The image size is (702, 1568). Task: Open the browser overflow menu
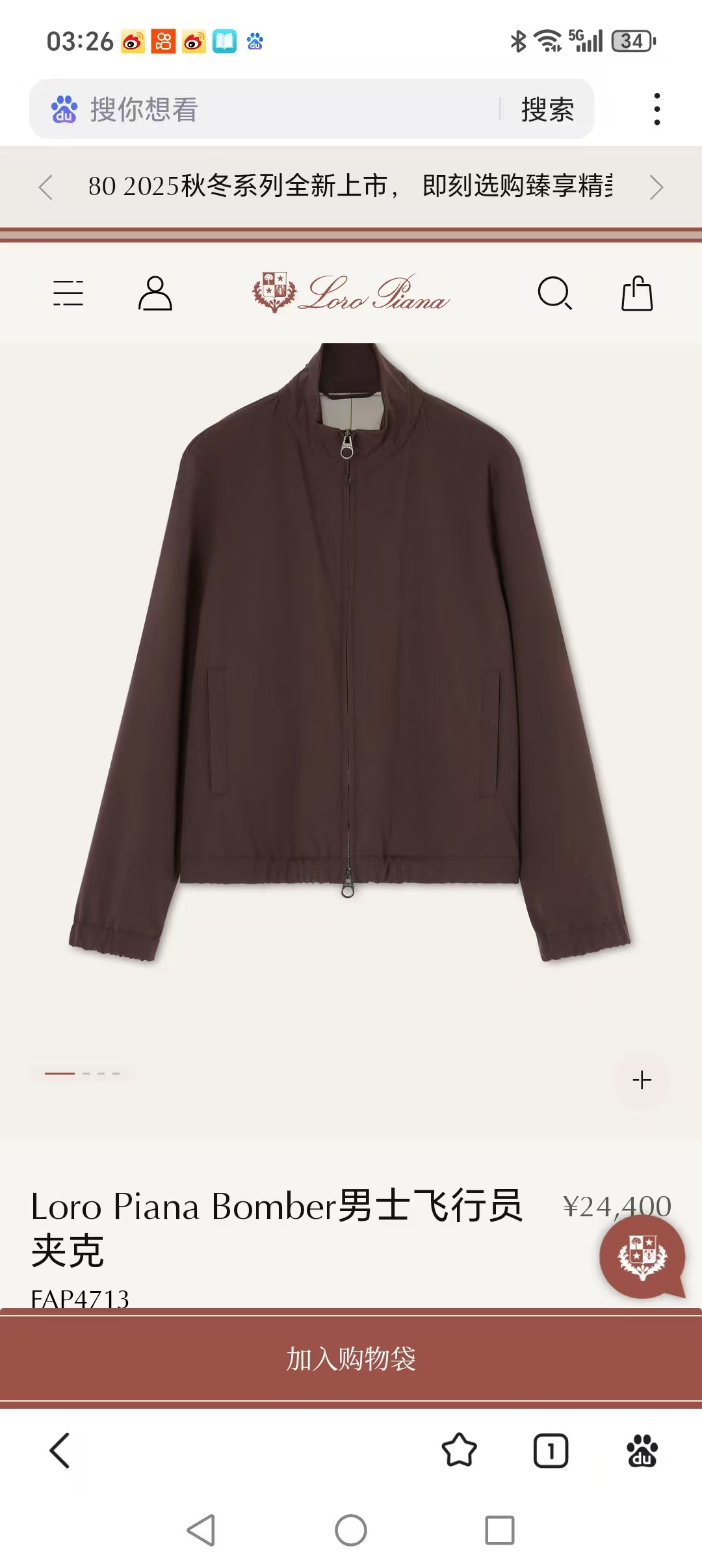click(x=657, y=109)
